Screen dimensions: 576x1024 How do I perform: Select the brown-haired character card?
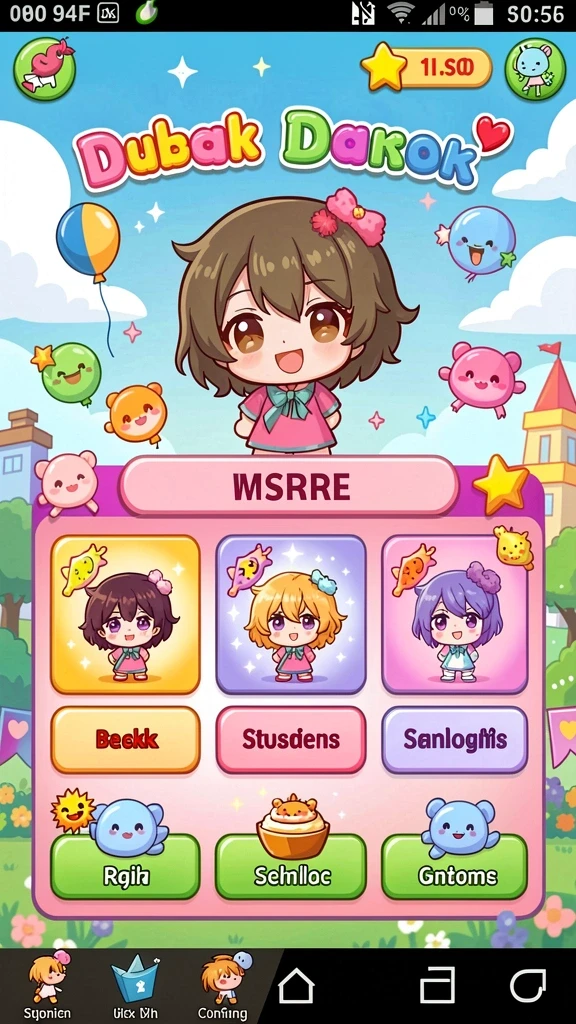click(x=125, y=615)
